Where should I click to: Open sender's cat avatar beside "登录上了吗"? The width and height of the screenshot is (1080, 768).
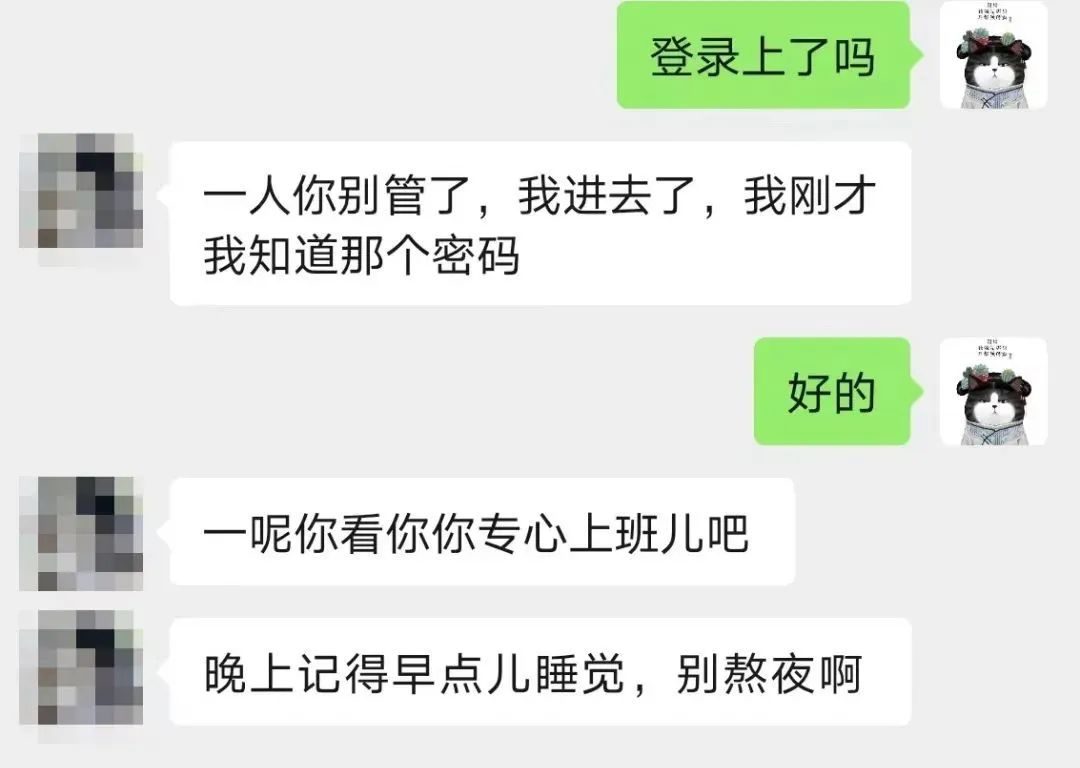tap(993, 55)
